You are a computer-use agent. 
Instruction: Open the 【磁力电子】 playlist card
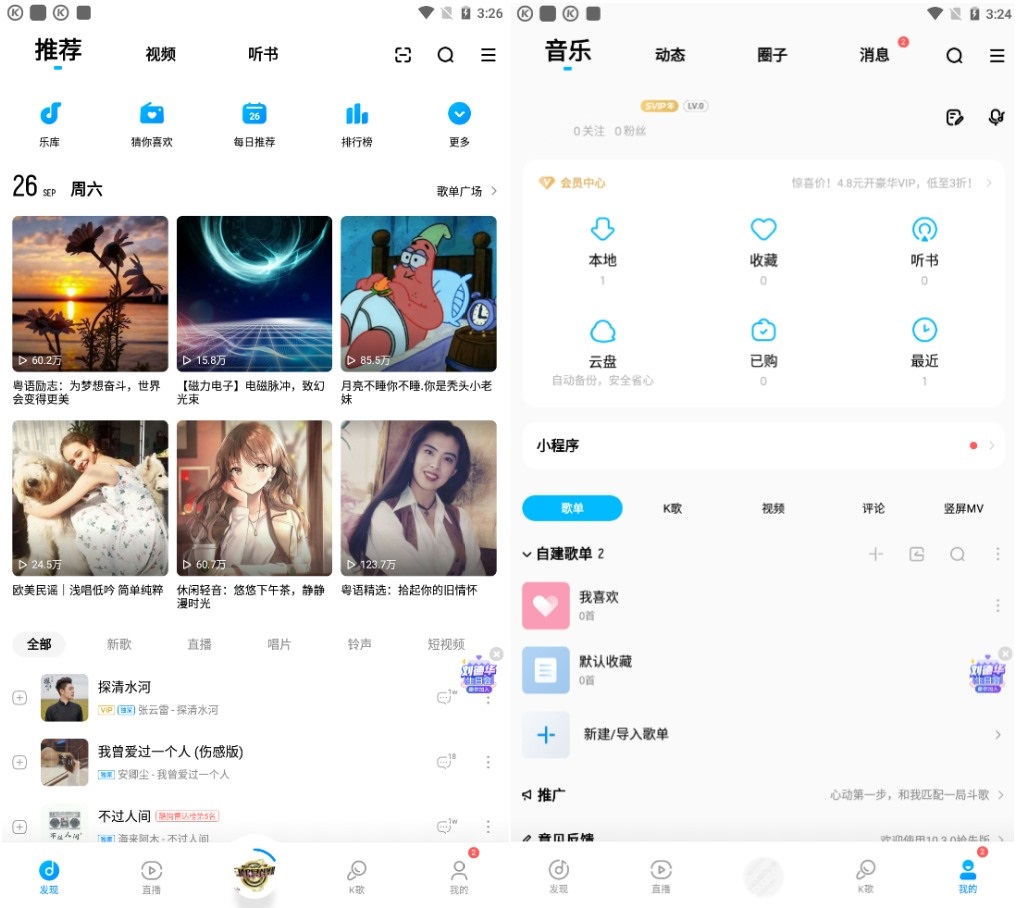[254, 294]
